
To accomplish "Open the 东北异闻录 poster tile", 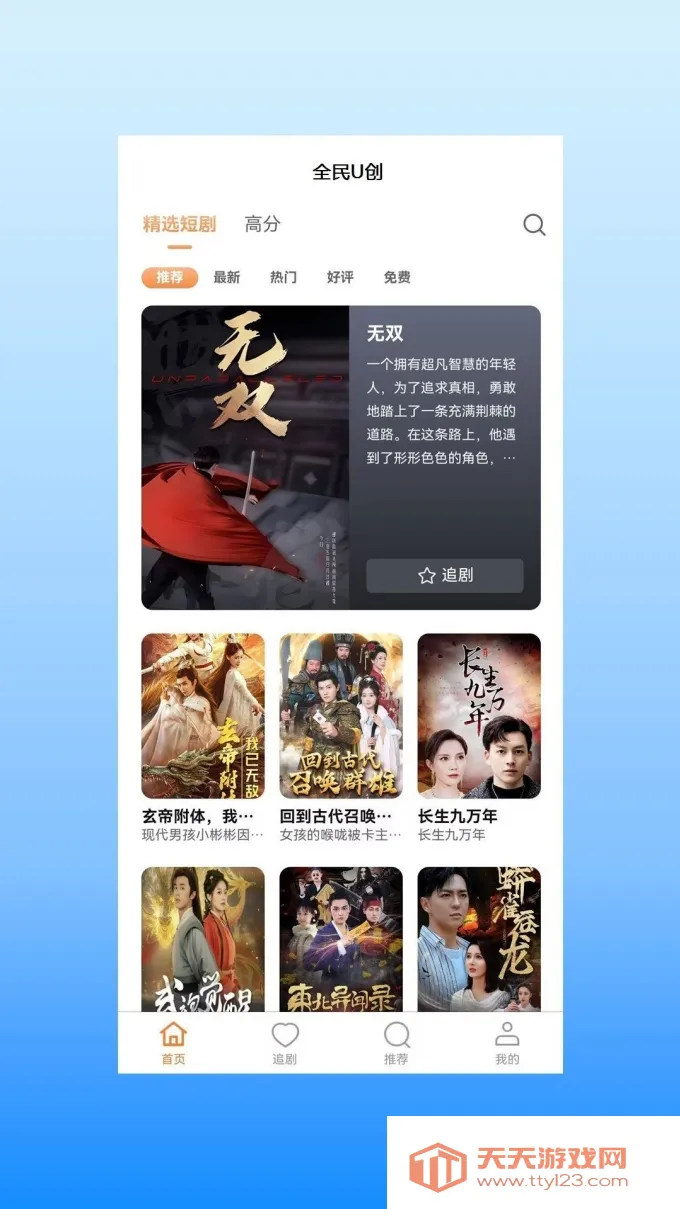I will tap(341, 938).
